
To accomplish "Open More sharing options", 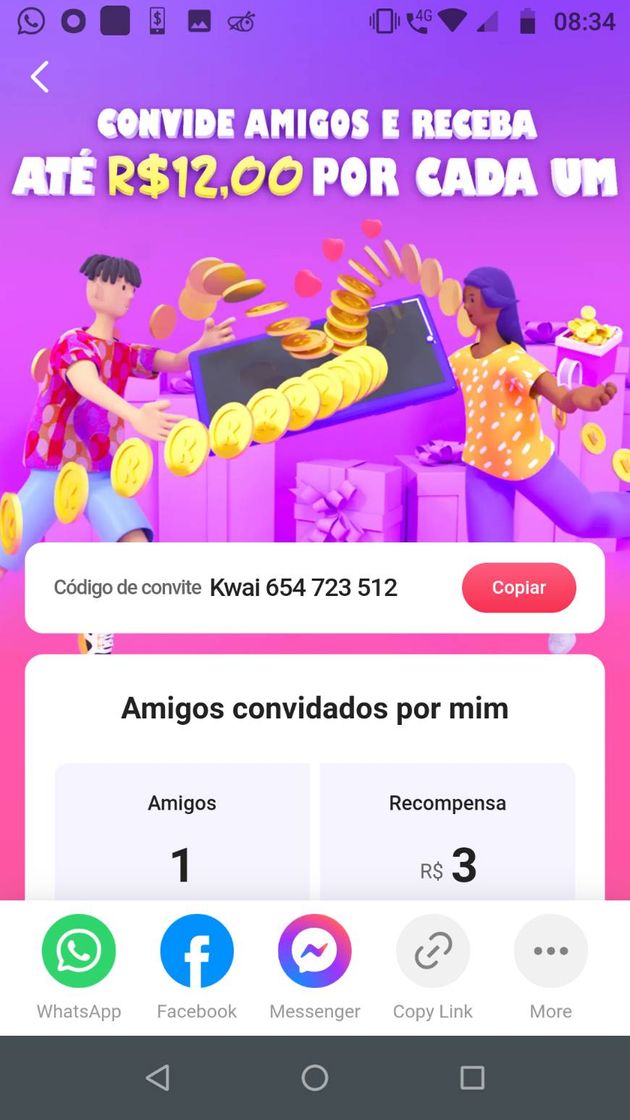I will pos(551,951).
